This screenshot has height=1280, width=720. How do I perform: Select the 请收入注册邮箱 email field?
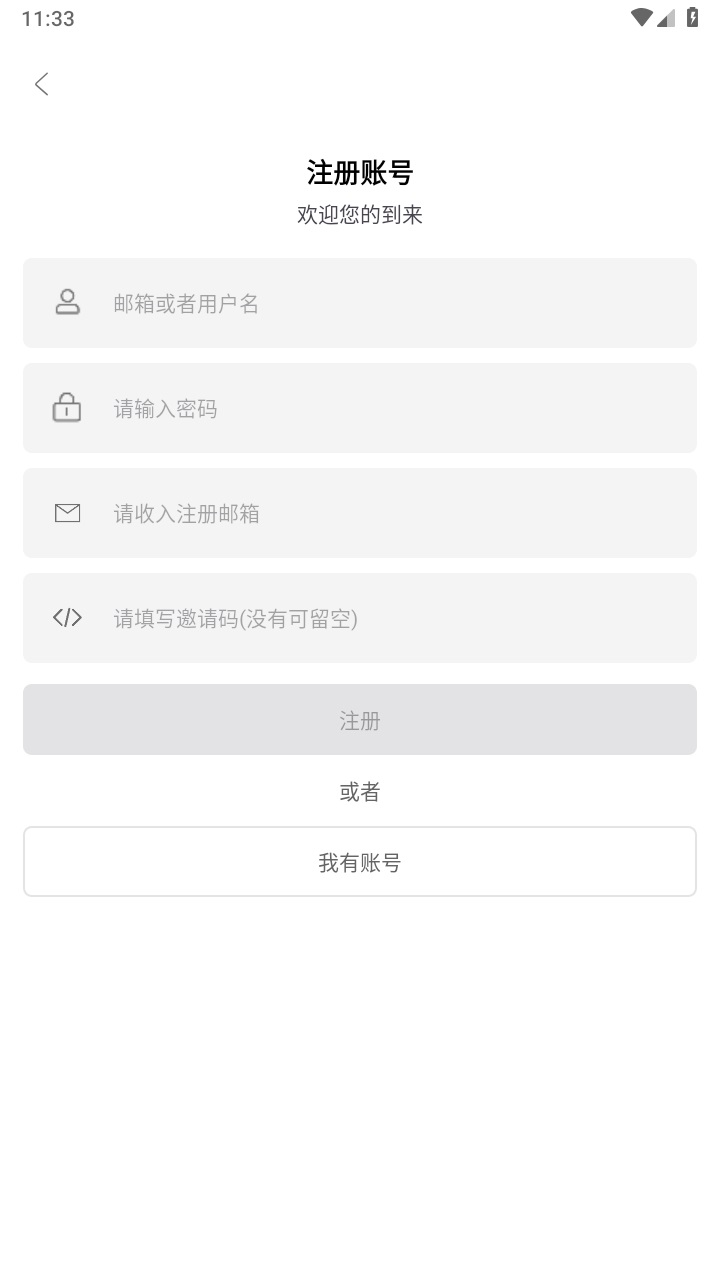(360, 513)
